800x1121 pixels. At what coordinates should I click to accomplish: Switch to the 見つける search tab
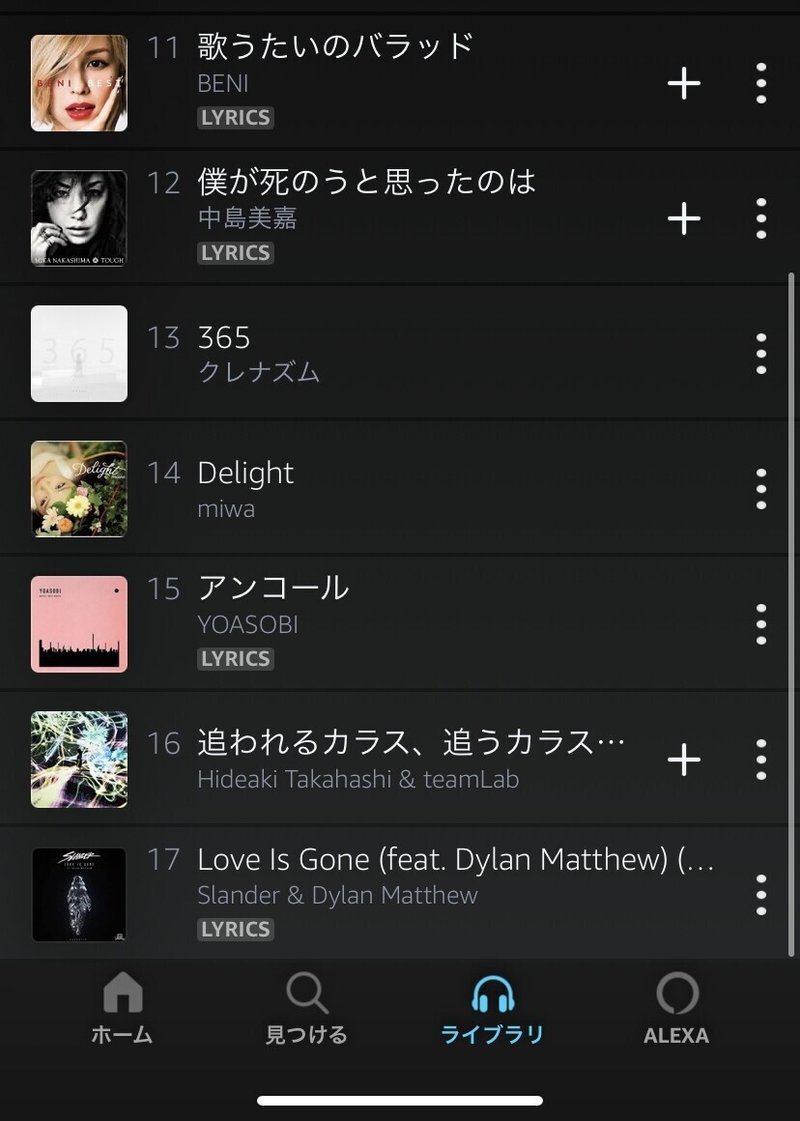[x=306, y=1008]
